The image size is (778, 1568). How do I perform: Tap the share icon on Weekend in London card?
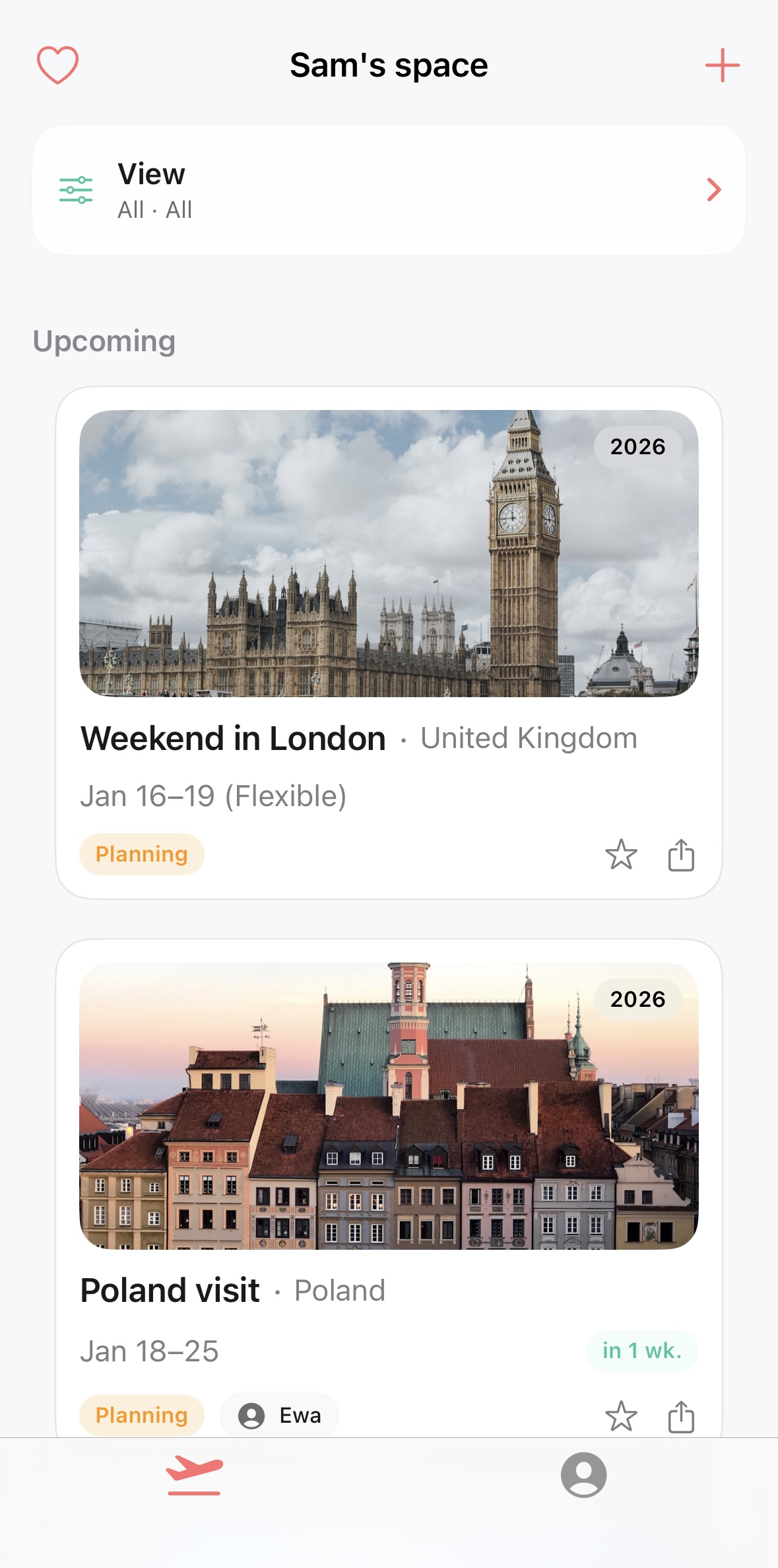pos(681,855)
